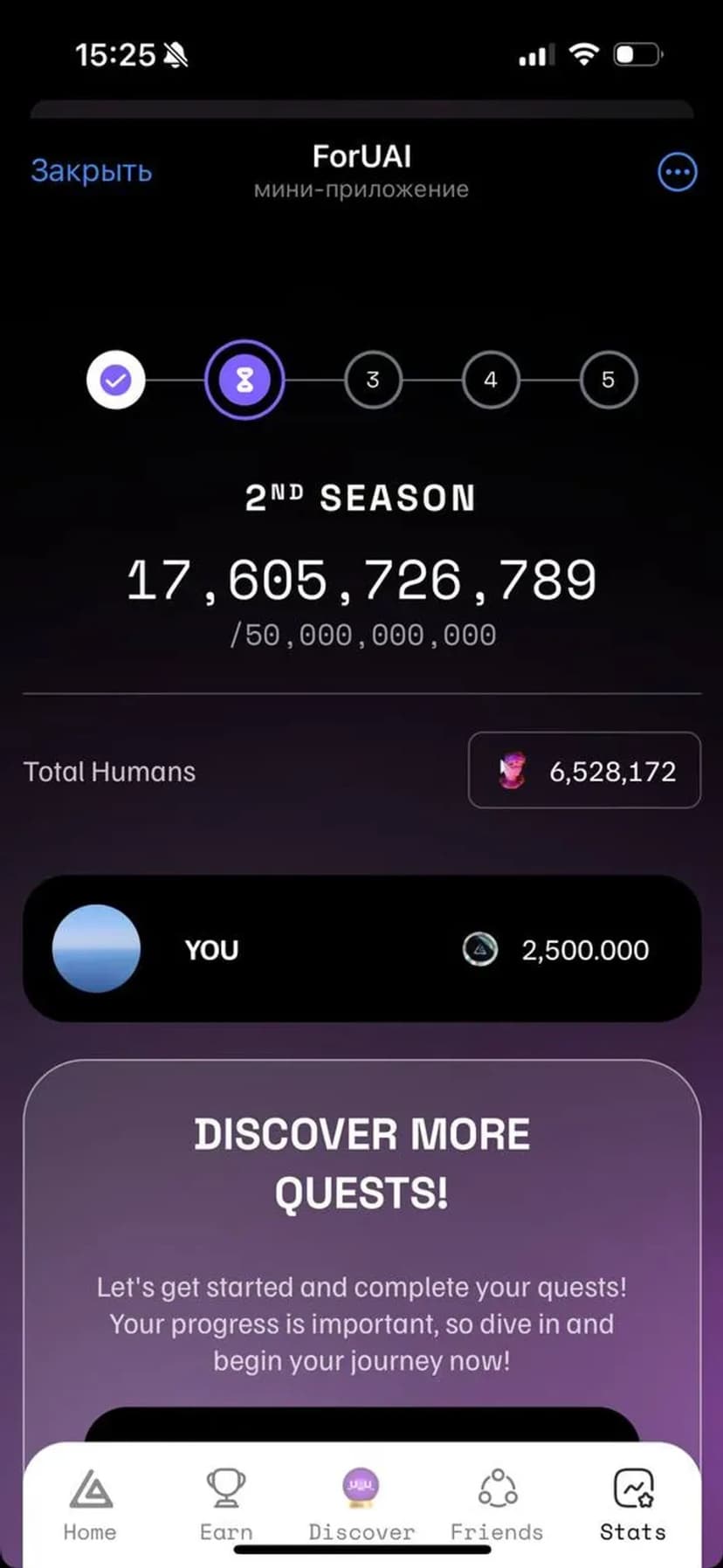The width and height of the screenshot is (723, 1568).
Task: Select season 3 step
Action: [373, 380]
